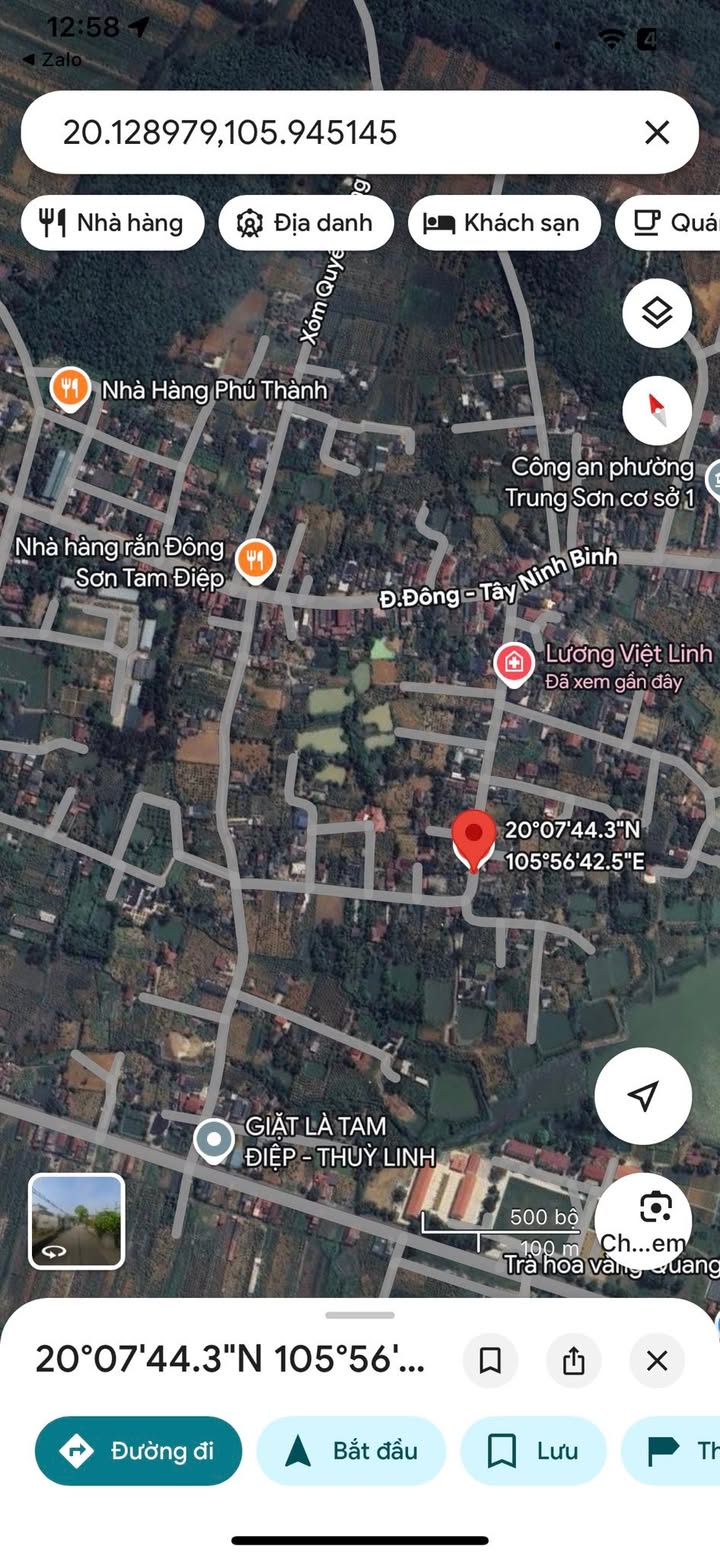
Task: Open Nhà hàng rắn Đông Sơn Tam Điệp marker
Action: tap(256, 561)
